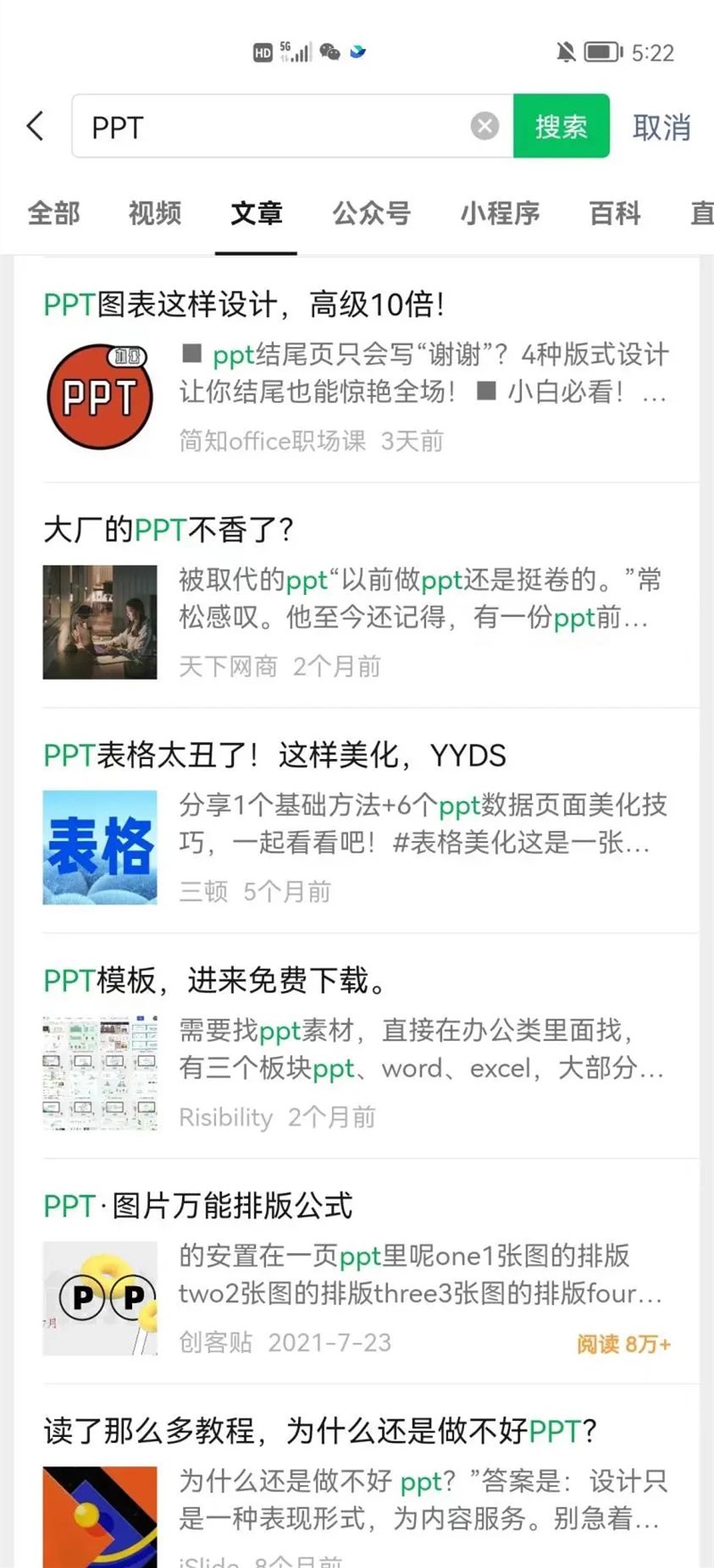
Task: Switch to the 视频 tab
Action: [x=155, y=213]
